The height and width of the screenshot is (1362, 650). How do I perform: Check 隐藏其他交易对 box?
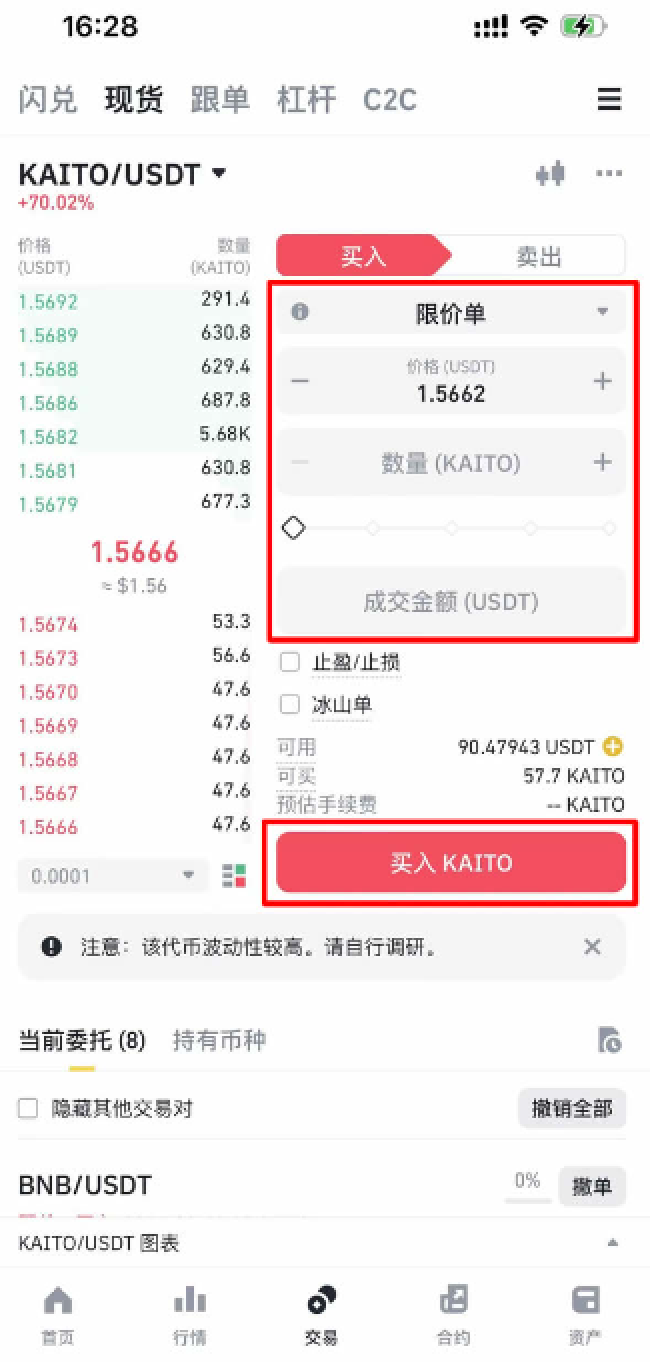(x=28, y=1108)
